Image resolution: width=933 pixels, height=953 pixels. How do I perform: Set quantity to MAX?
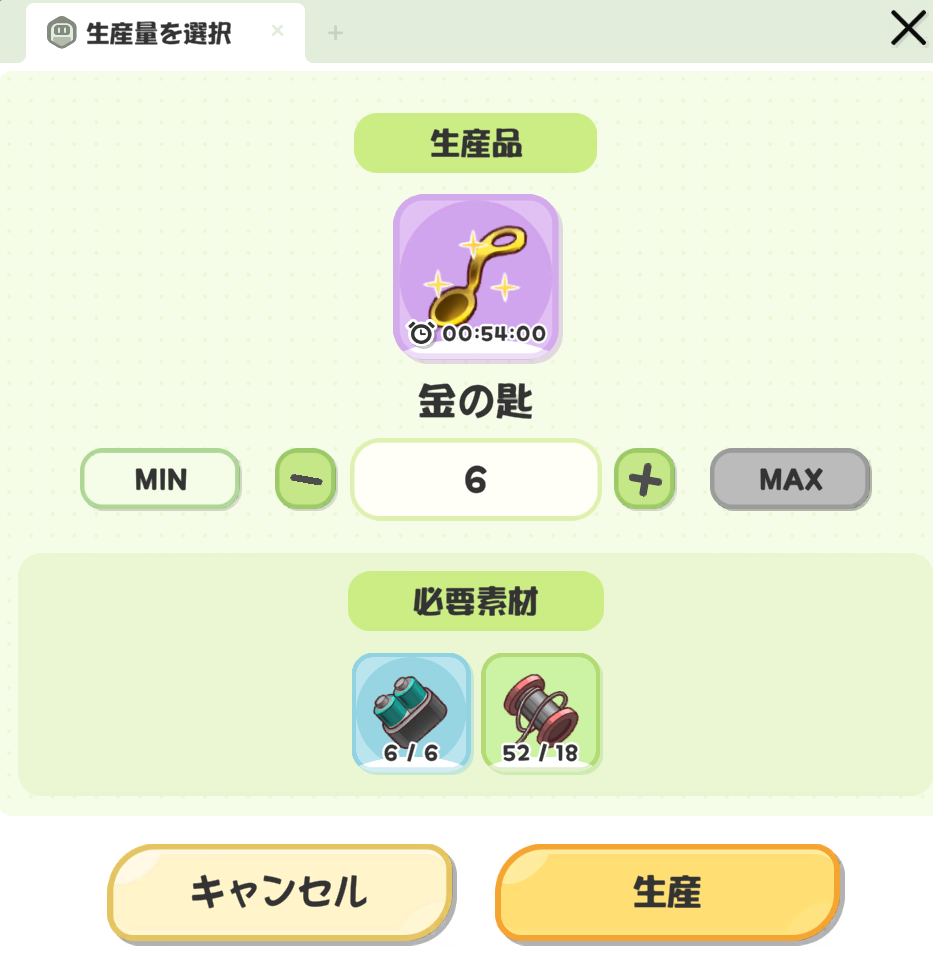point(790,479)
